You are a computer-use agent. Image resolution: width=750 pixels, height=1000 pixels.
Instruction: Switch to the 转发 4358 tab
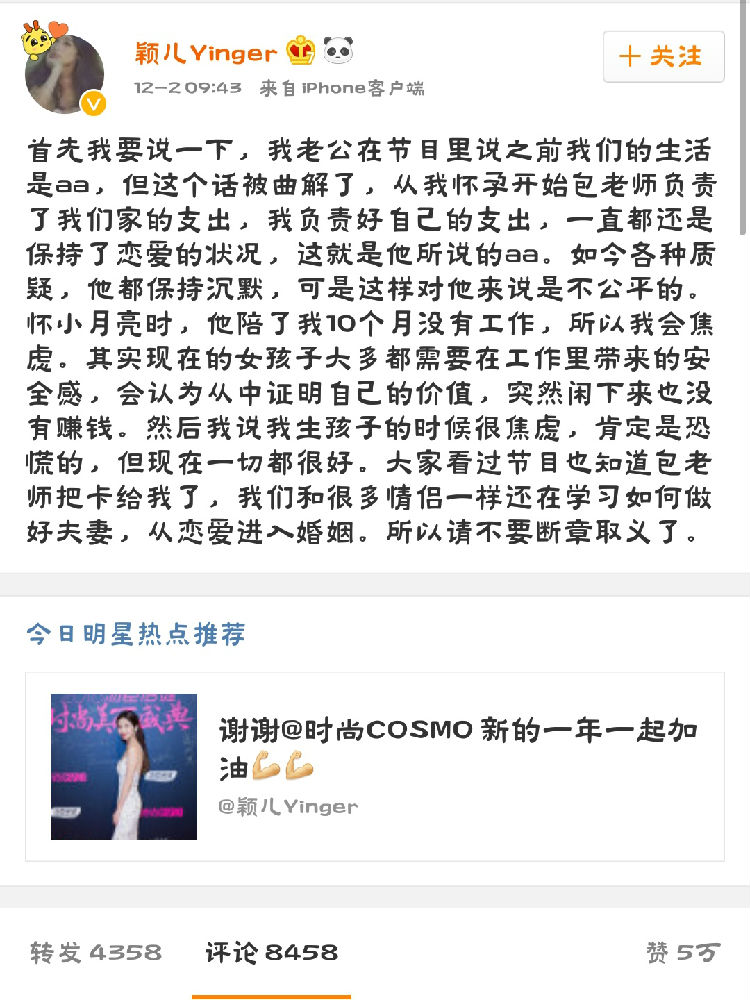tap(96, 953)
